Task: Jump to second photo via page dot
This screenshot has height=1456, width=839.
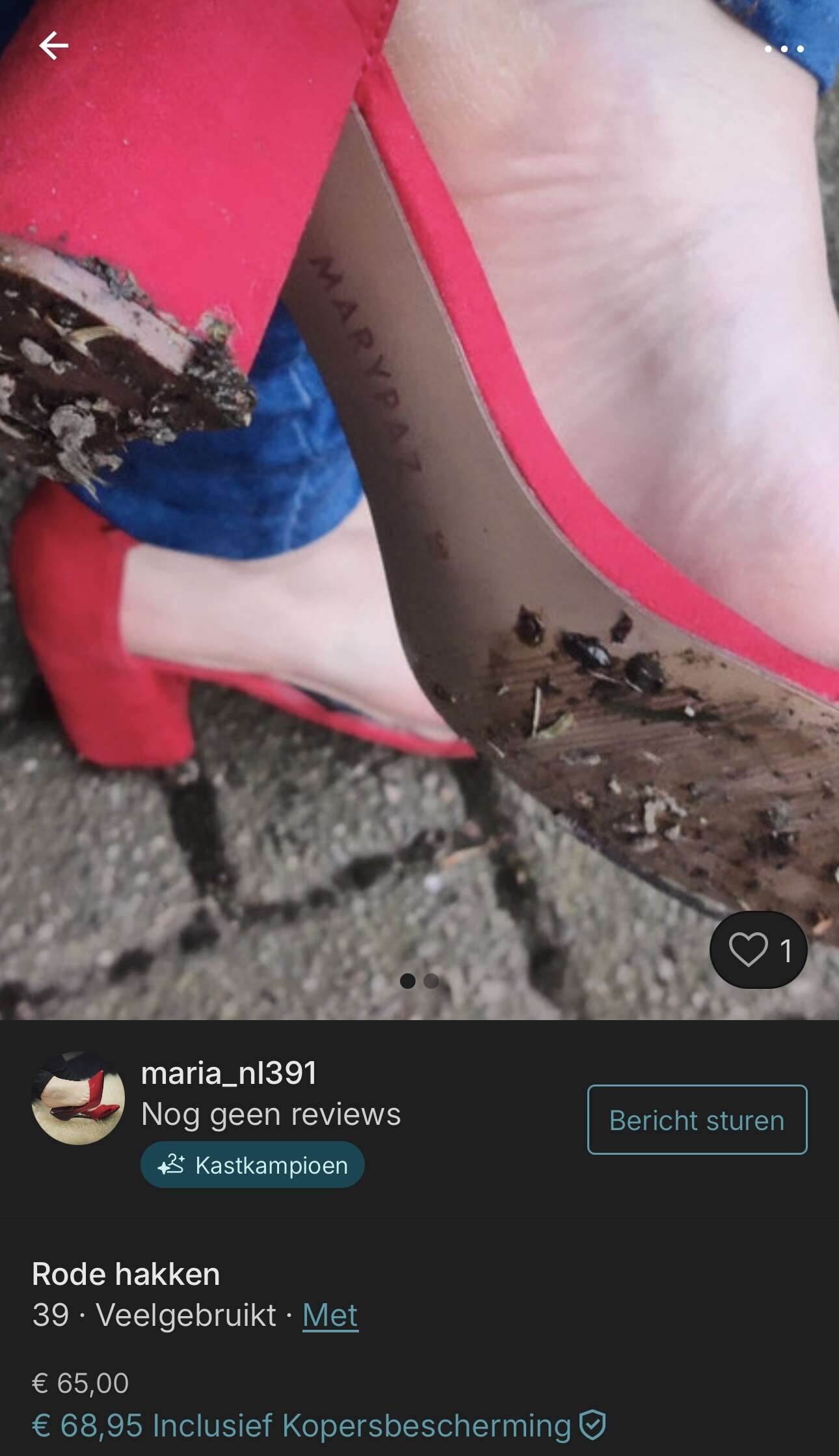Action: click(431, 981)
